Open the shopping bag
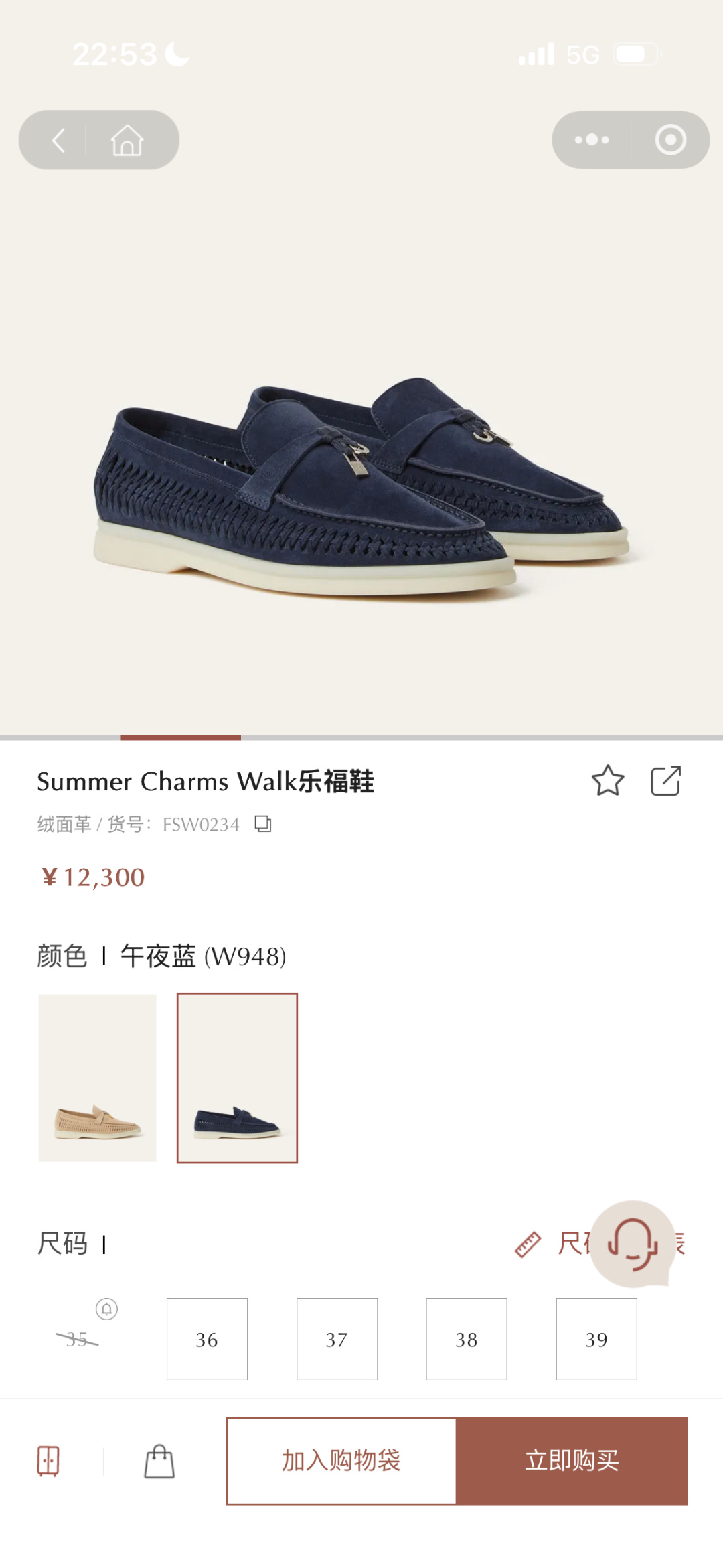 159,1461
